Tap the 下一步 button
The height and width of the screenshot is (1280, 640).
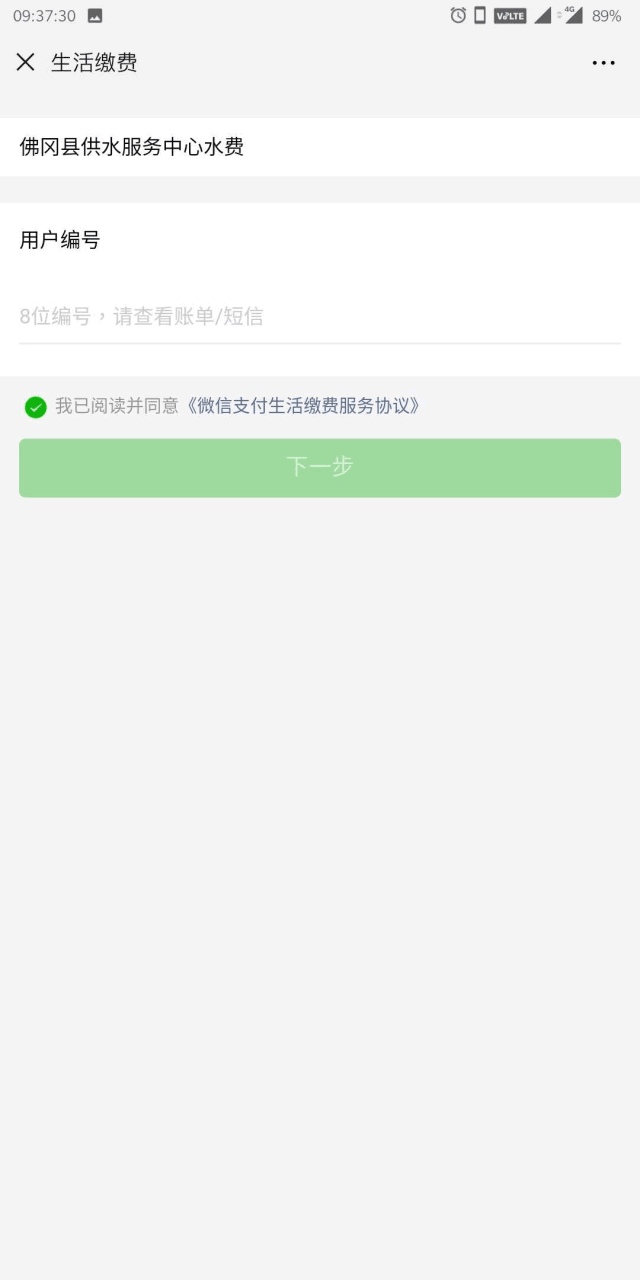pos(320,467)
